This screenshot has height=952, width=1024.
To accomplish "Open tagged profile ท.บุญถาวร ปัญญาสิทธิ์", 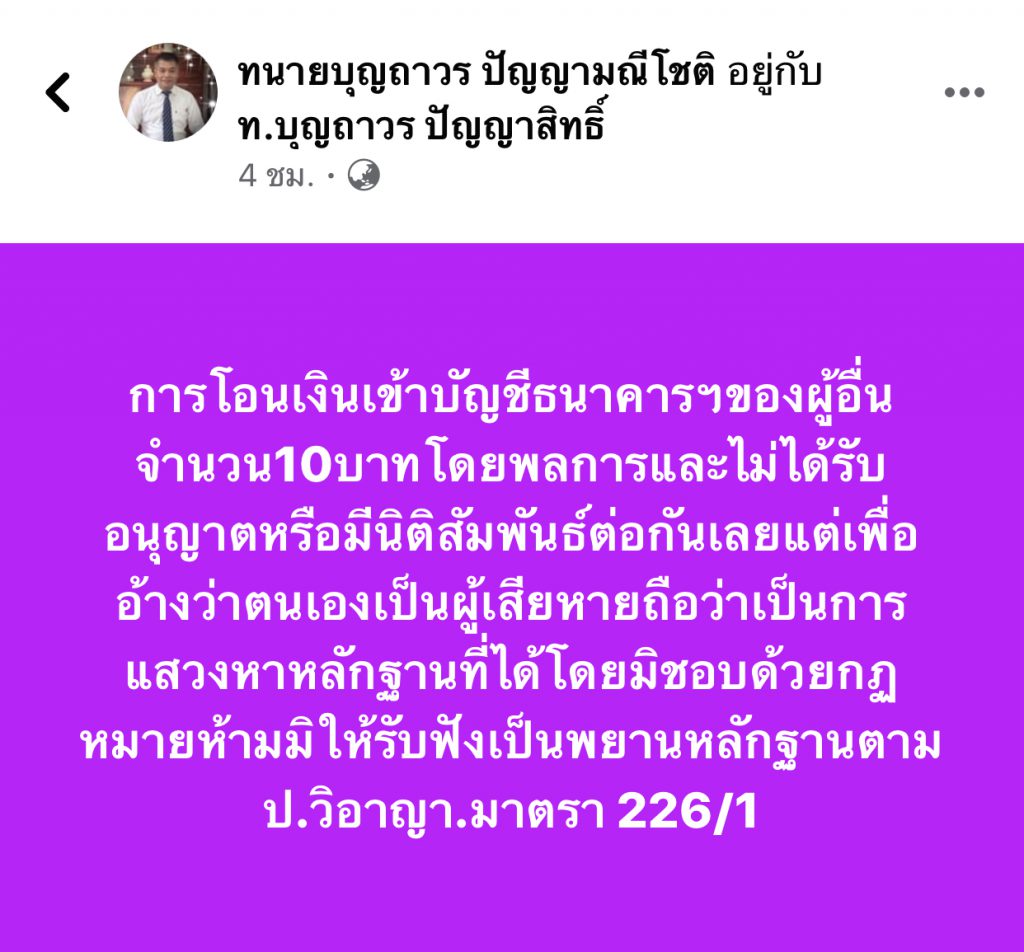I will coord(422,127).
